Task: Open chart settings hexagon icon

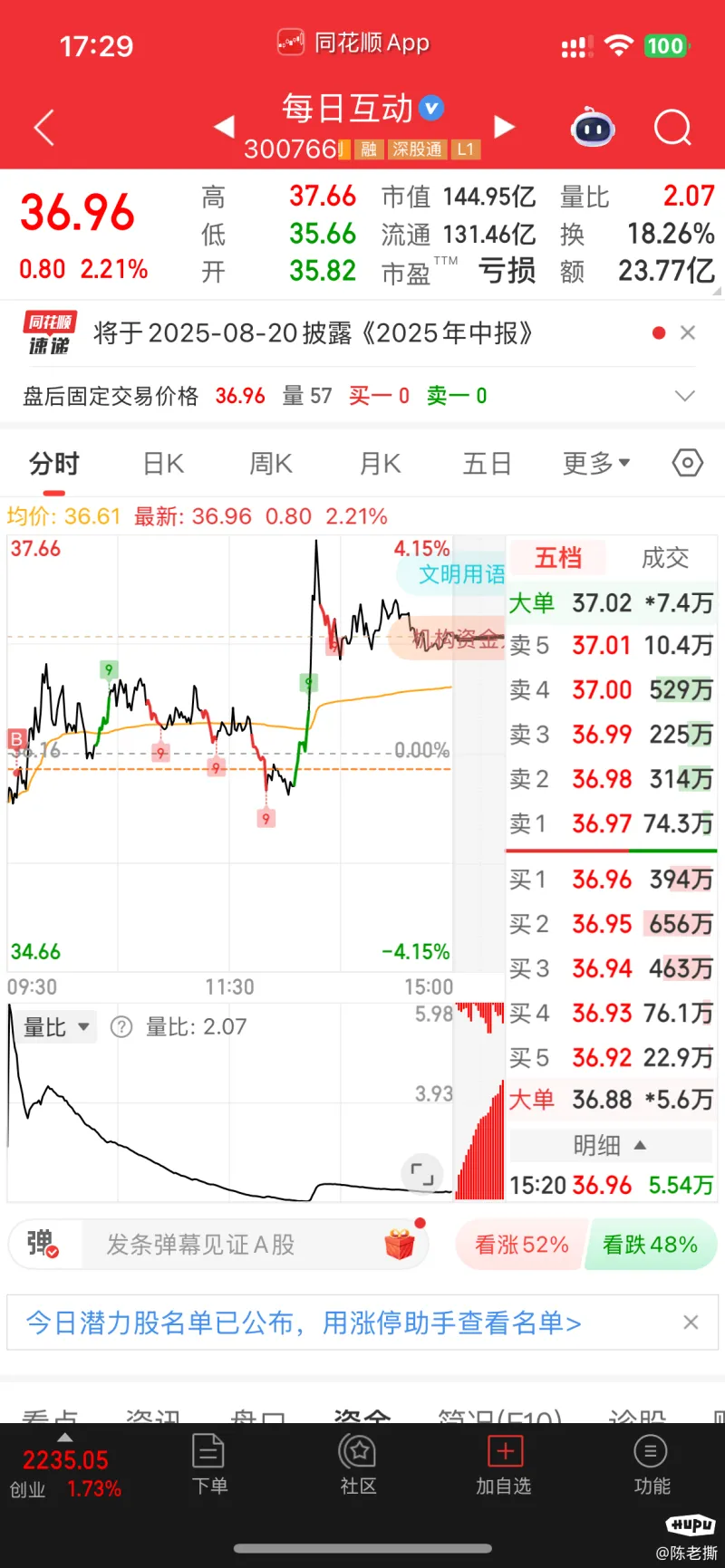Action: 688,464
